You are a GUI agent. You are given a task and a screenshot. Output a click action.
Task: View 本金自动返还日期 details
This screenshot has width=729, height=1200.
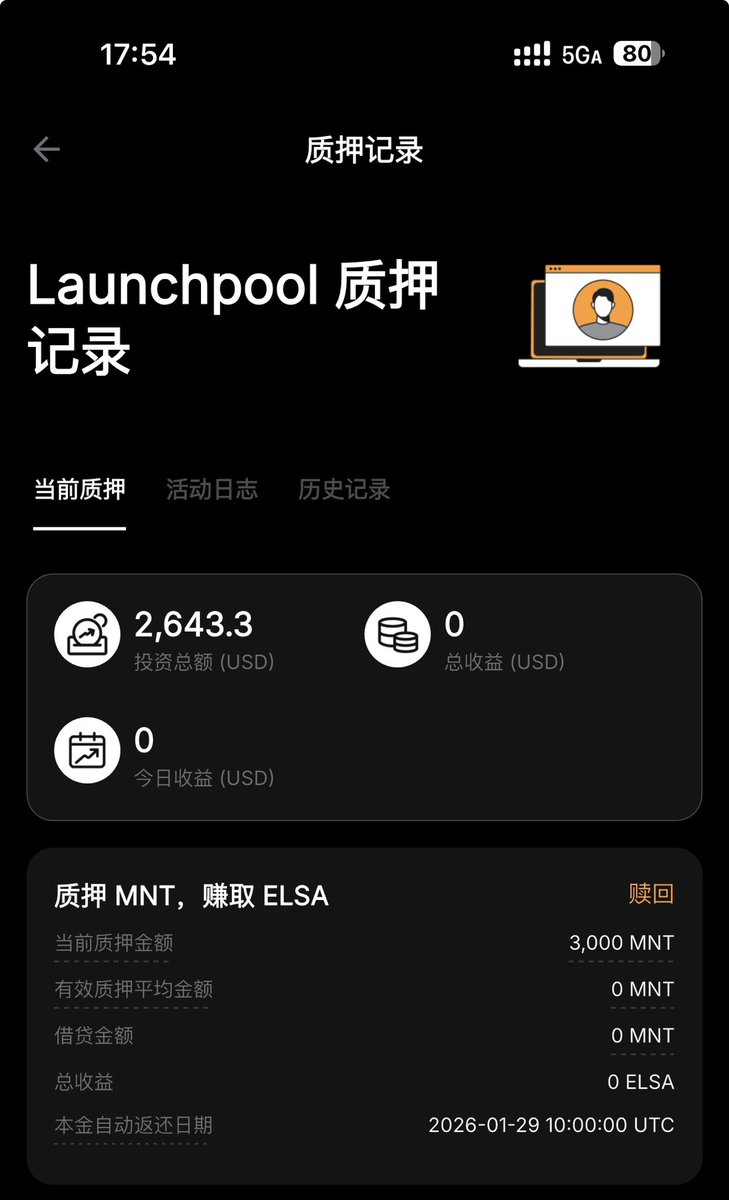133,1126
